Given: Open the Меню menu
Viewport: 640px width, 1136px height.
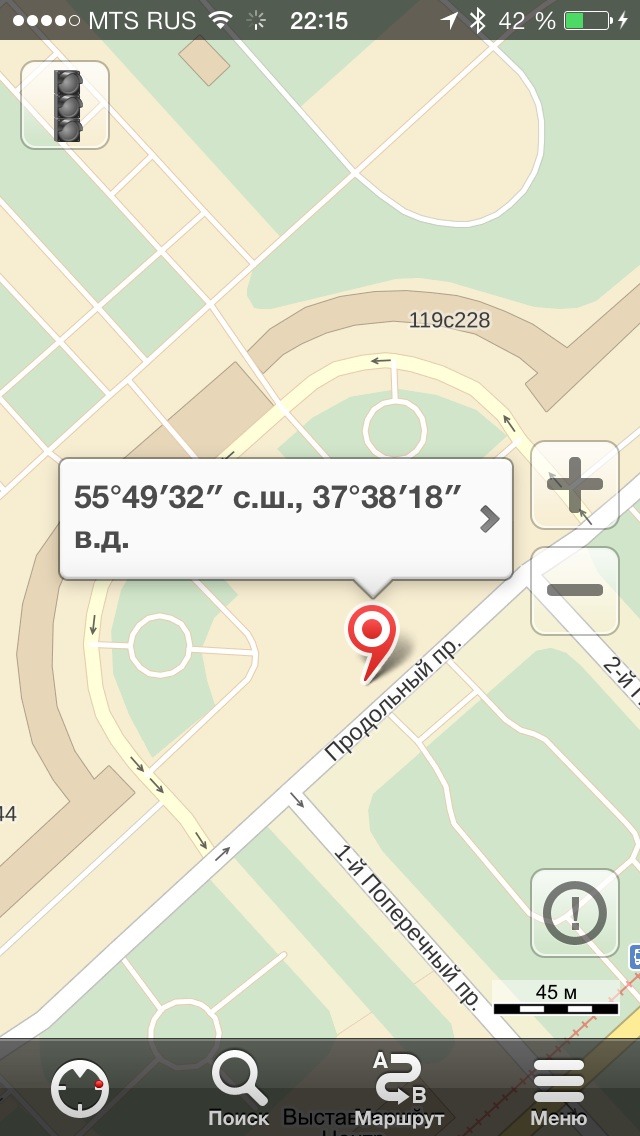Looking at the screenshot, I should pyautogui.click(x=558, y=1090).
